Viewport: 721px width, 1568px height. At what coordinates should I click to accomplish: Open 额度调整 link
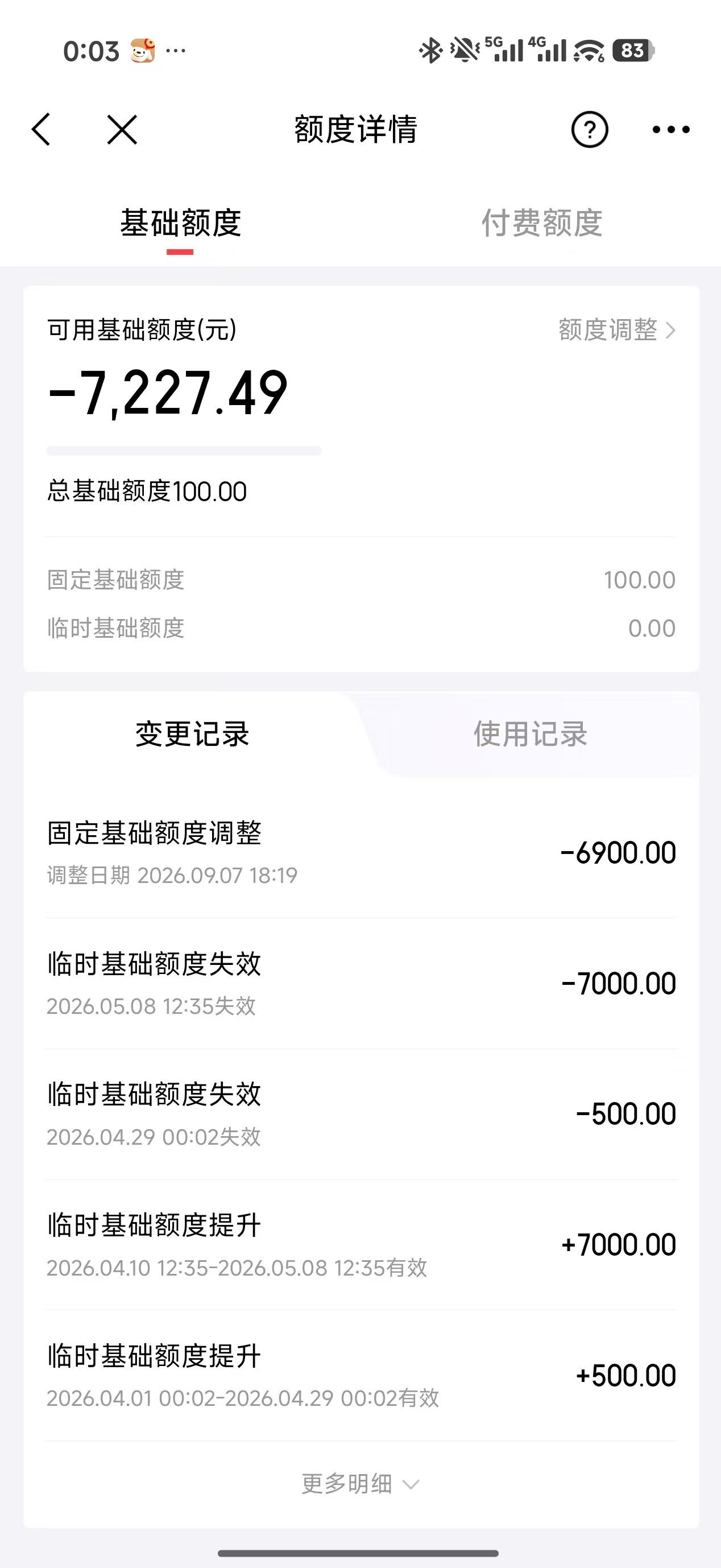[x=617, y=330]
